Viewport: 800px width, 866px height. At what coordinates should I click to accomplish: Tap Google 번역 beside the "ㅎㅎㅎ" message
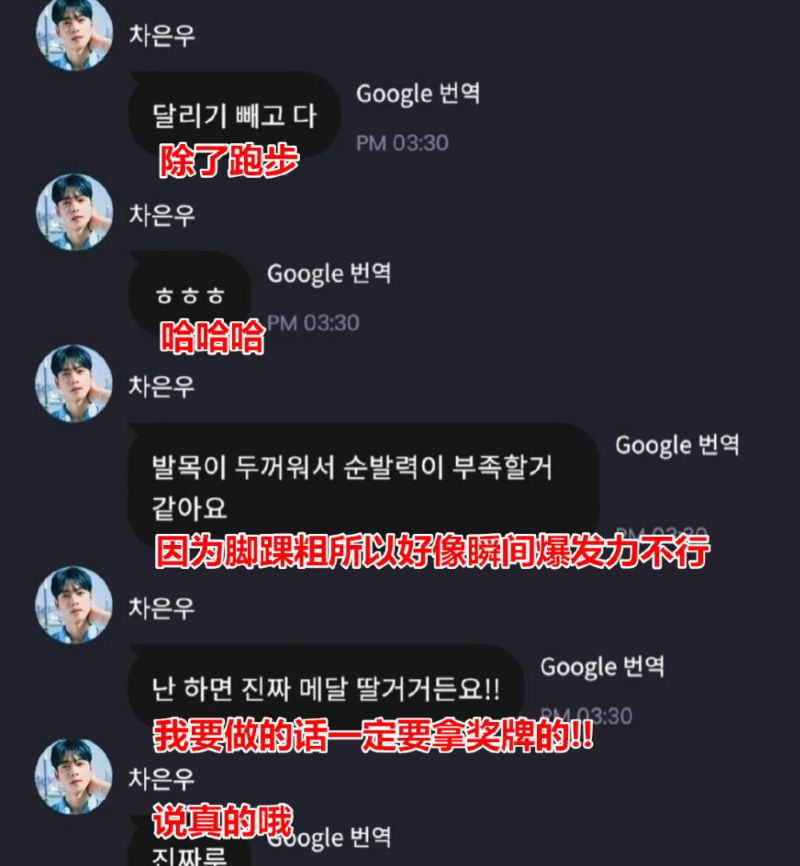328,274
